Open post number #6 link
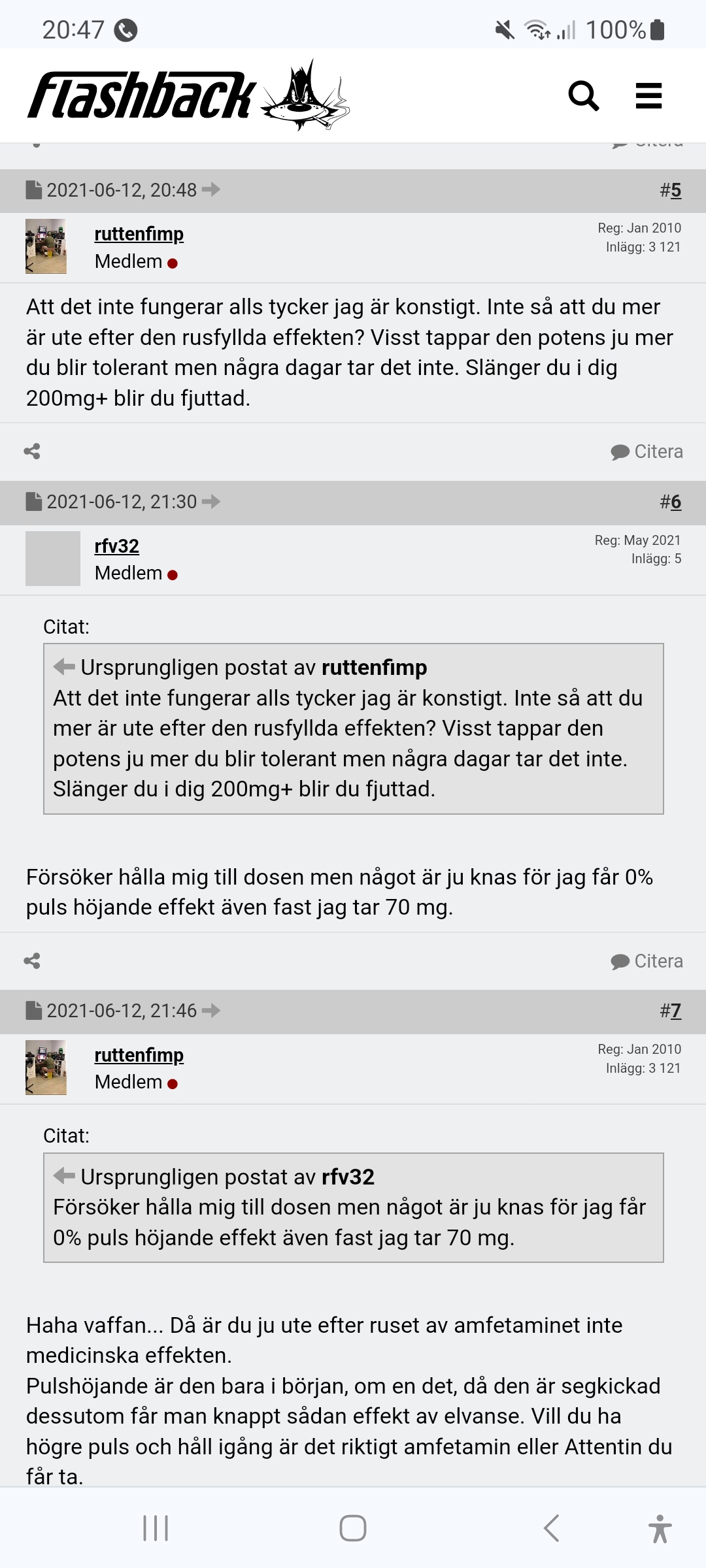706x1568 pixels. click(671, 502)
